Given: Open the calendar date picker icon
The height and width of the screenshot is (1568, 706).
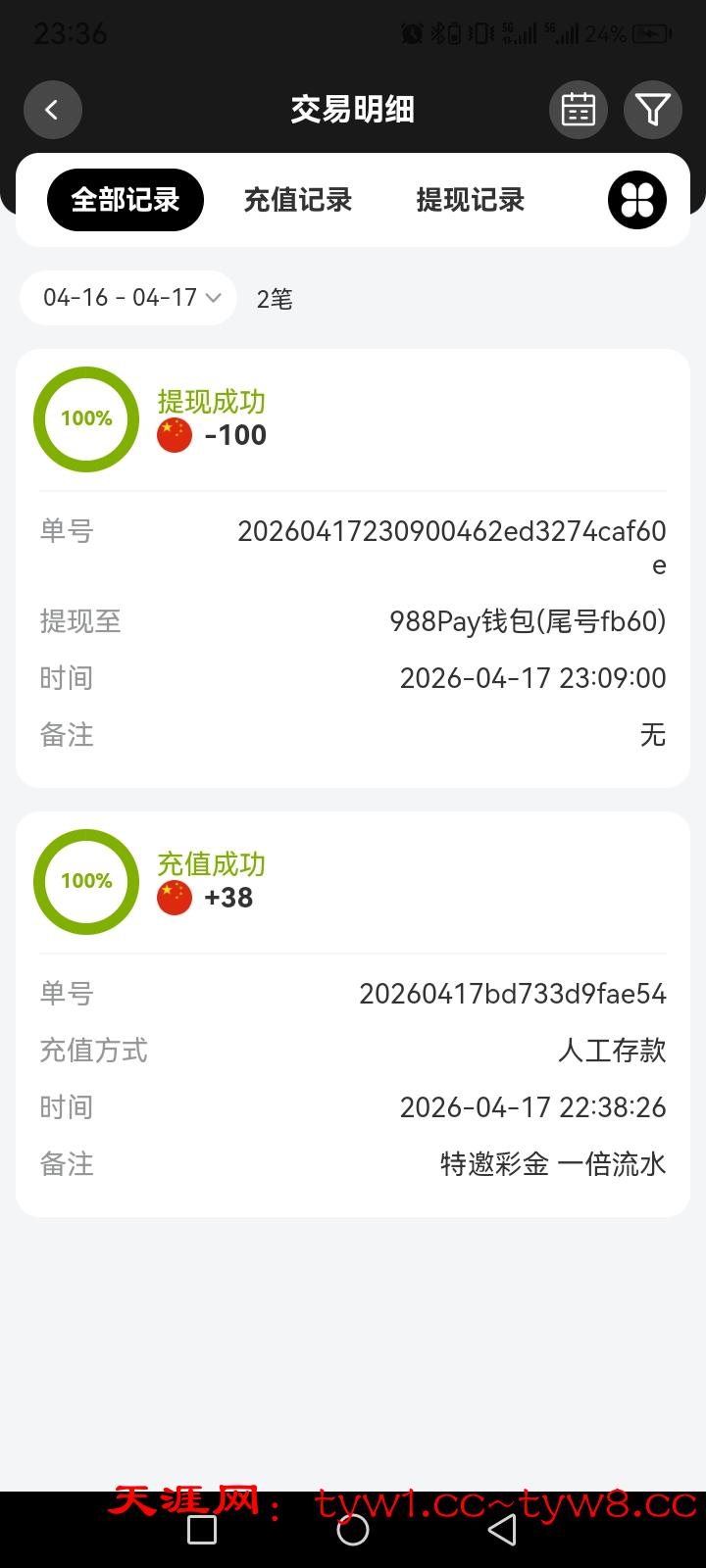Looking at the screenshot, I should [578, 110].
